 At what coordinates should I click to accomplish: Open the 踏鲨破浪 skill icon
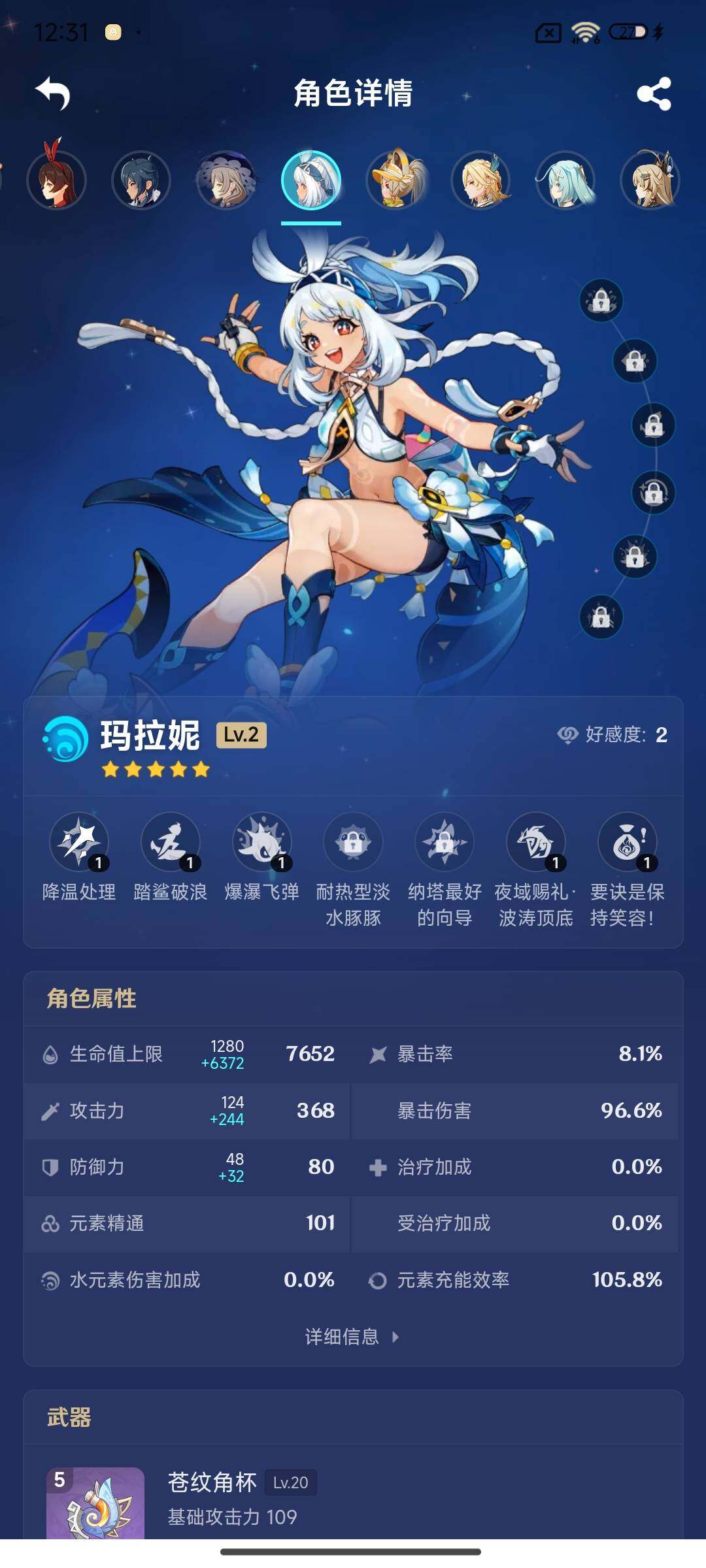[171, 842]
